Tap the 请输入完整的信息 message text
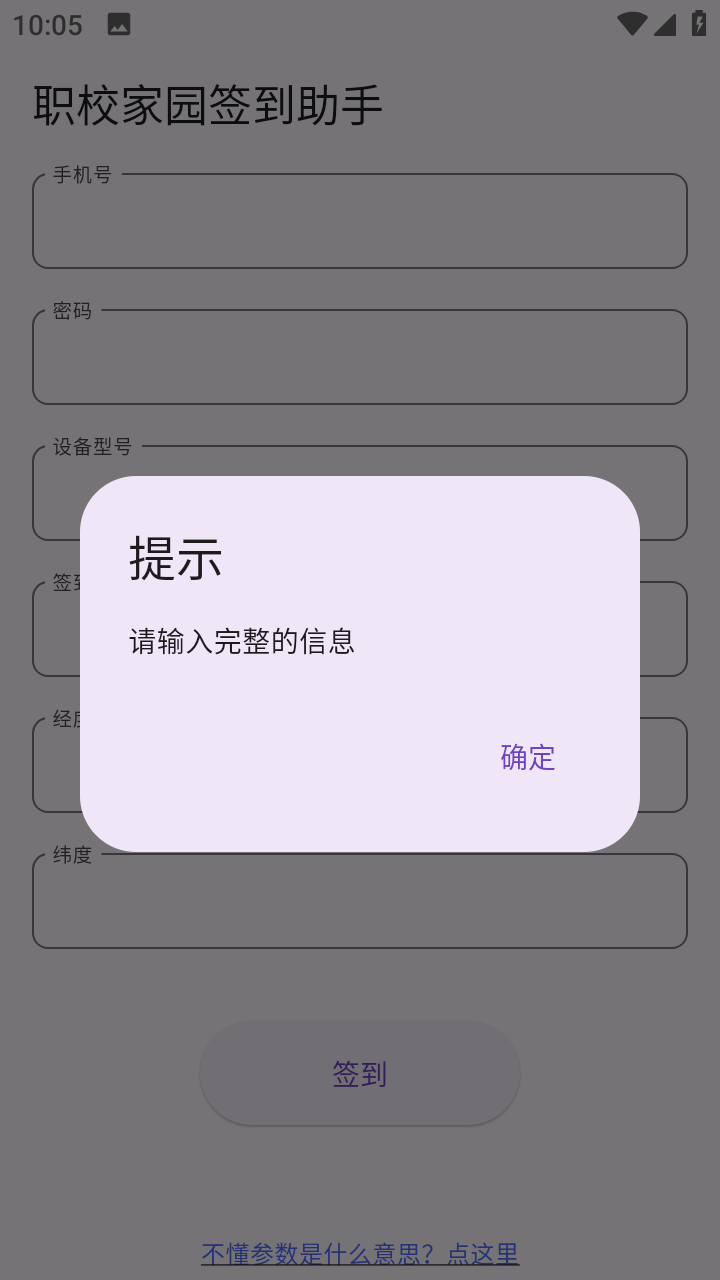The width and height of the screenshot is (720, 1280). click(x=241, y=641)
